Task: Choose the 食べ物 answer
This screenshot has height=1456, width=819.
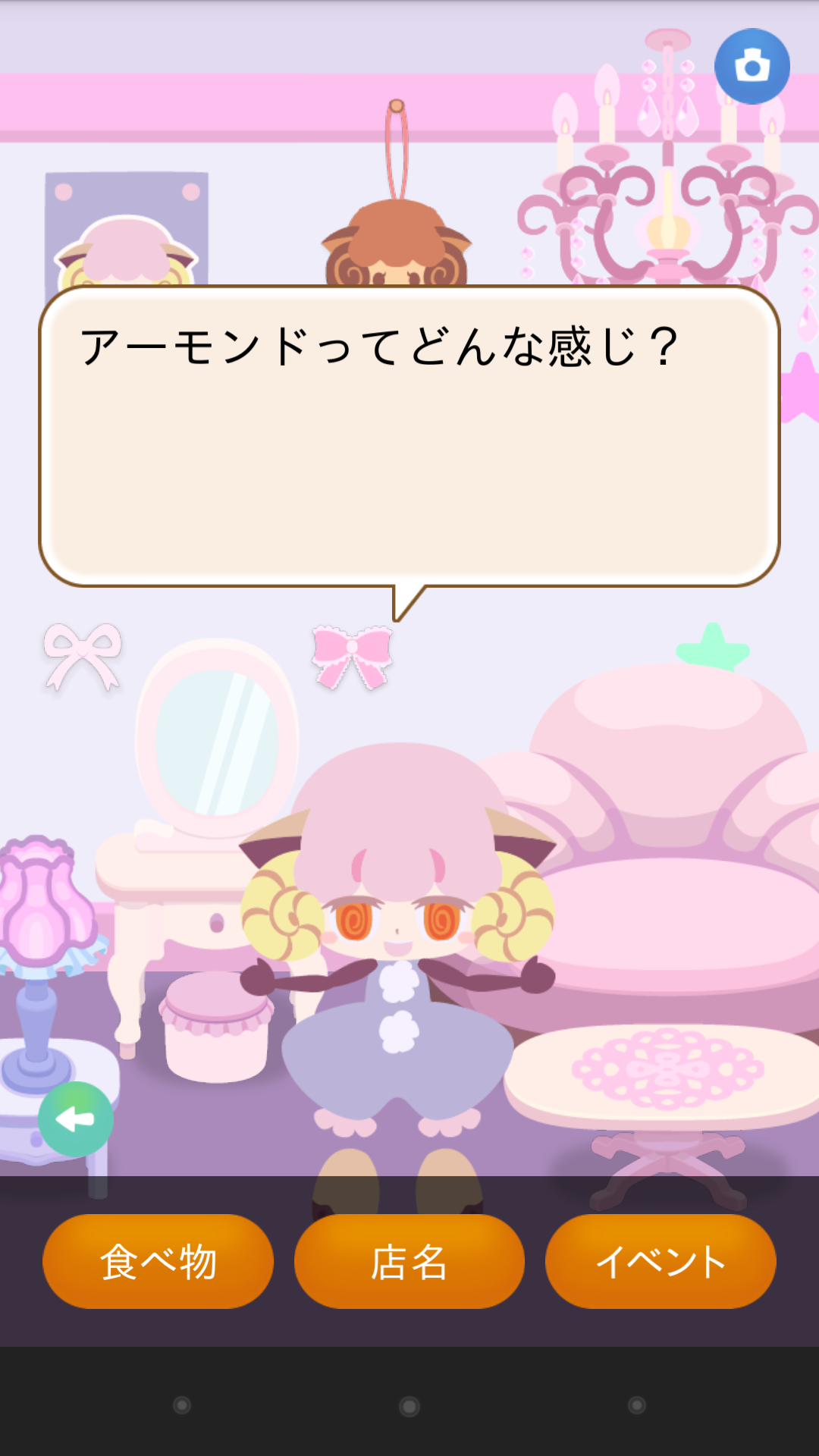Action: (x=158, y=1261)
